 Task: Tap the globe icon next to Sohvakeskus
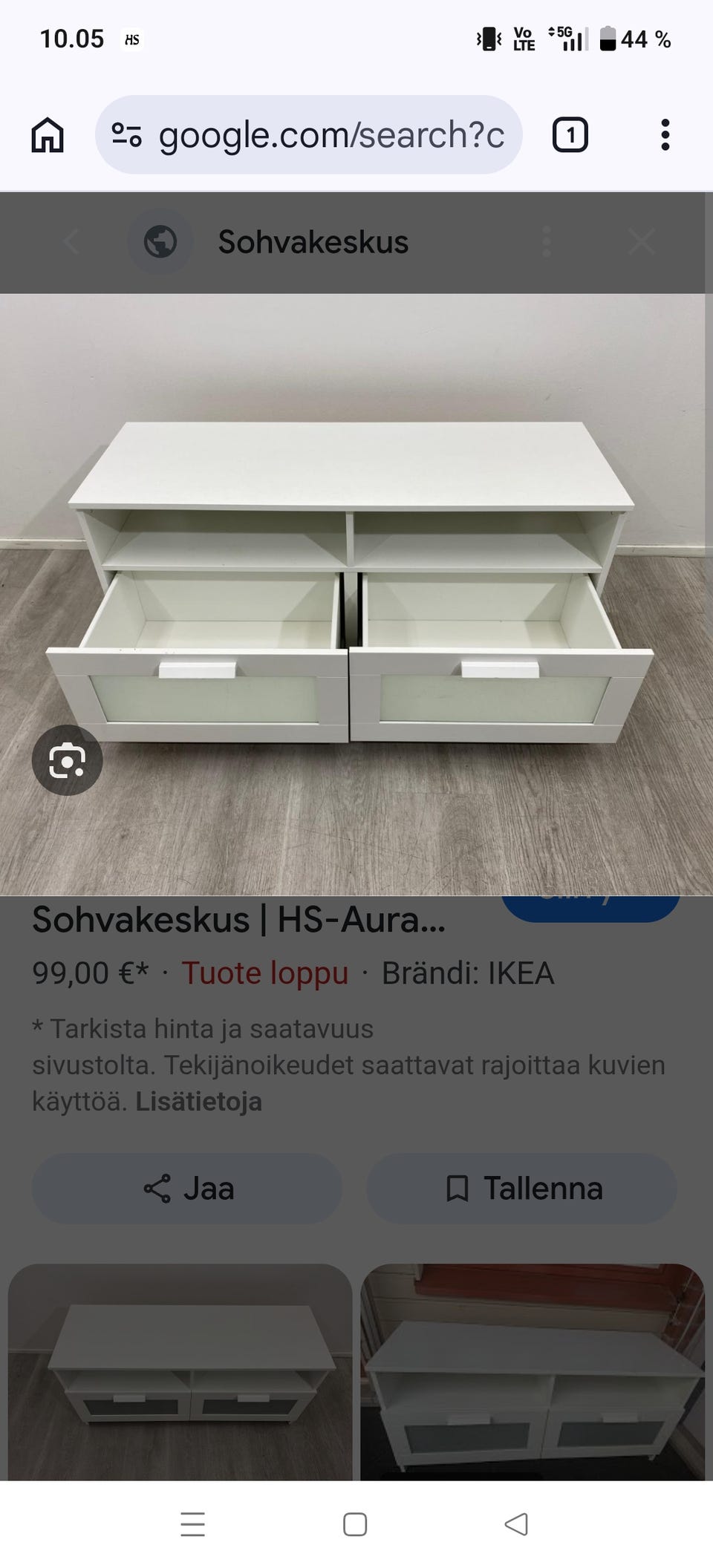point(160,242)
